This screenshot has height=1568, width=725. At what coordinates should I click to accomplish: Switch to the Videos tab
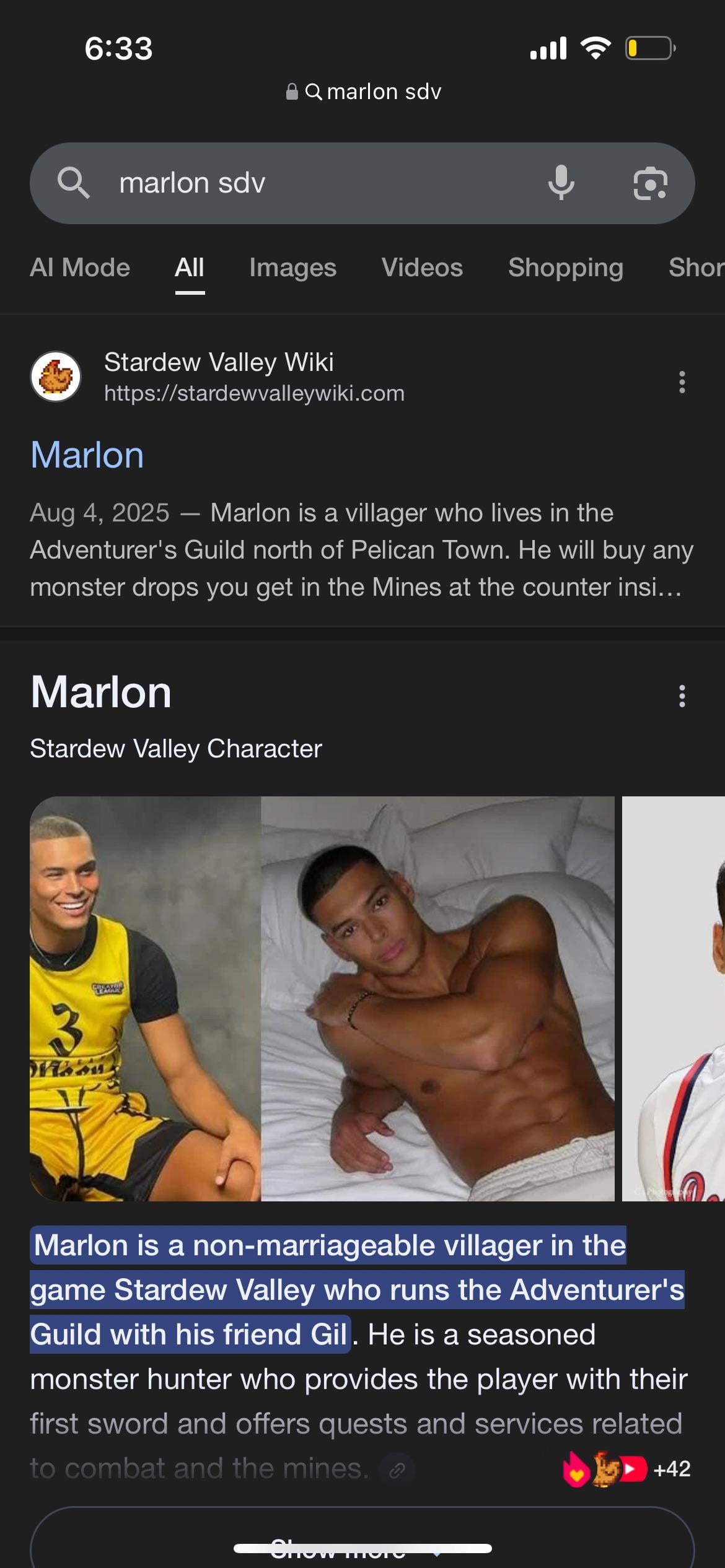click(422, 268)
